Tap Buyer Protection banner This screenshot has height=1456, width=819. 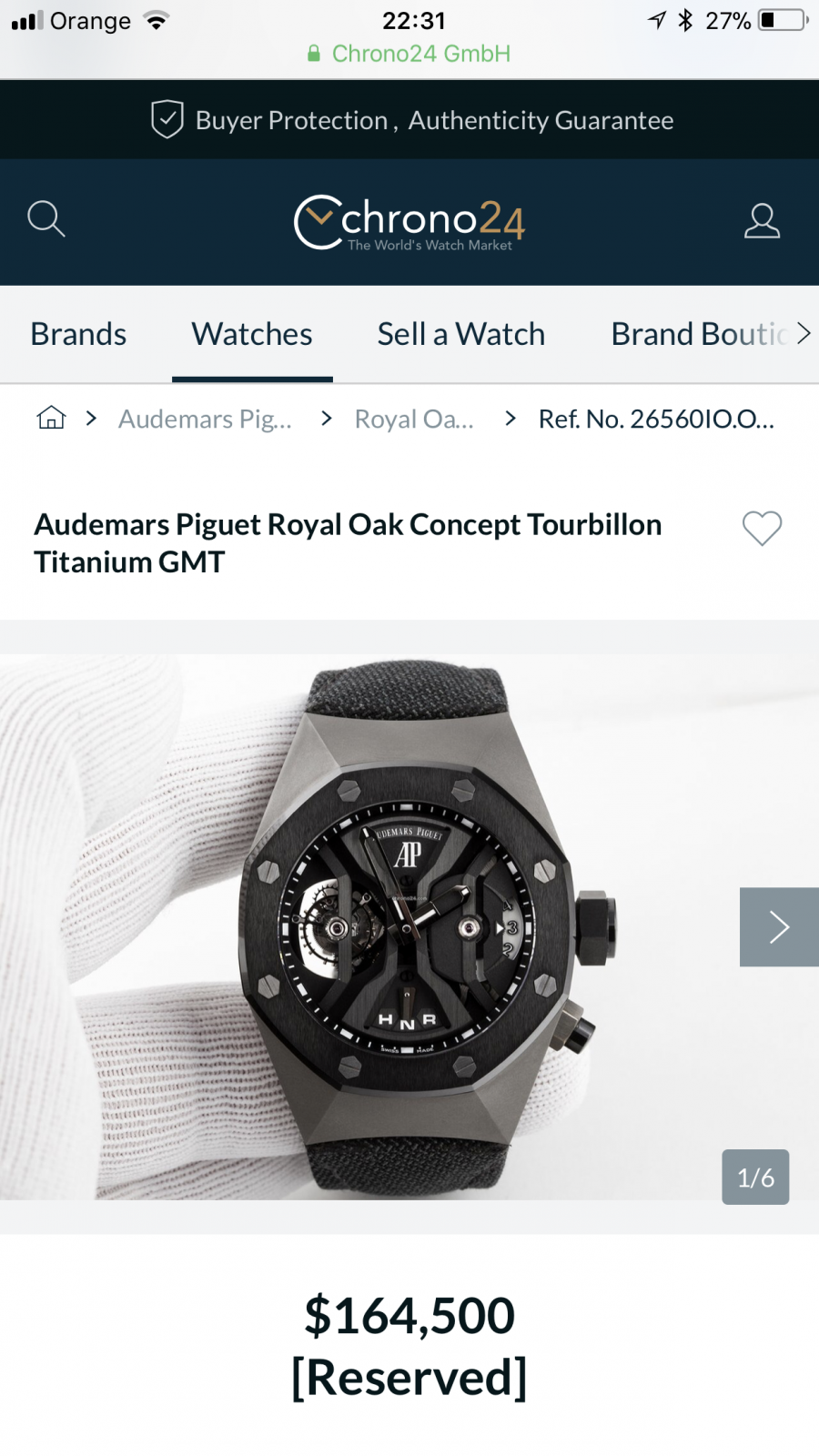point(412,120)
